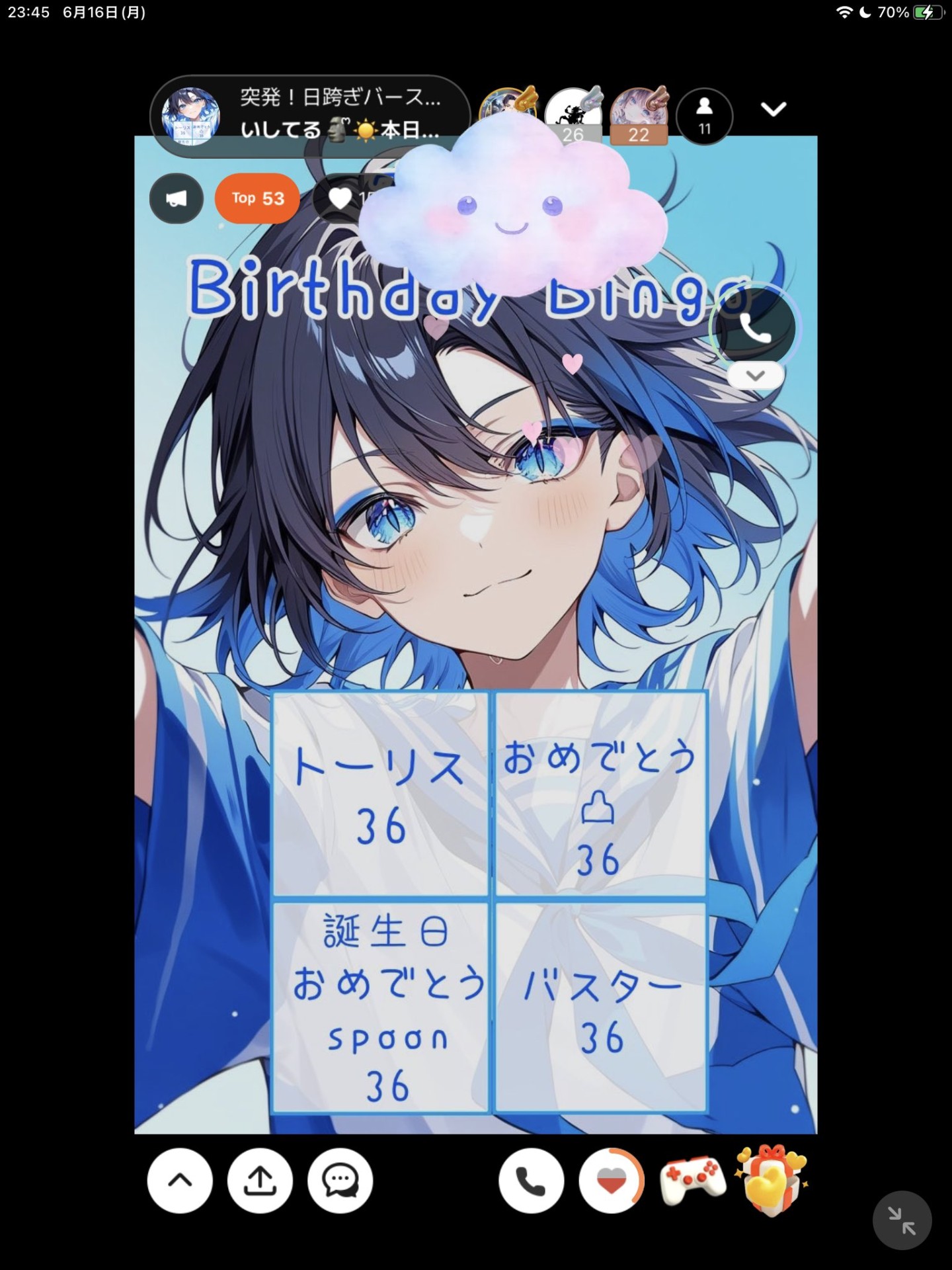The width and height of the screenshot is (952, 1270).
Task: Collapse the stream with the top chevron
Action: pyautogui.click(x=773, y=109)
